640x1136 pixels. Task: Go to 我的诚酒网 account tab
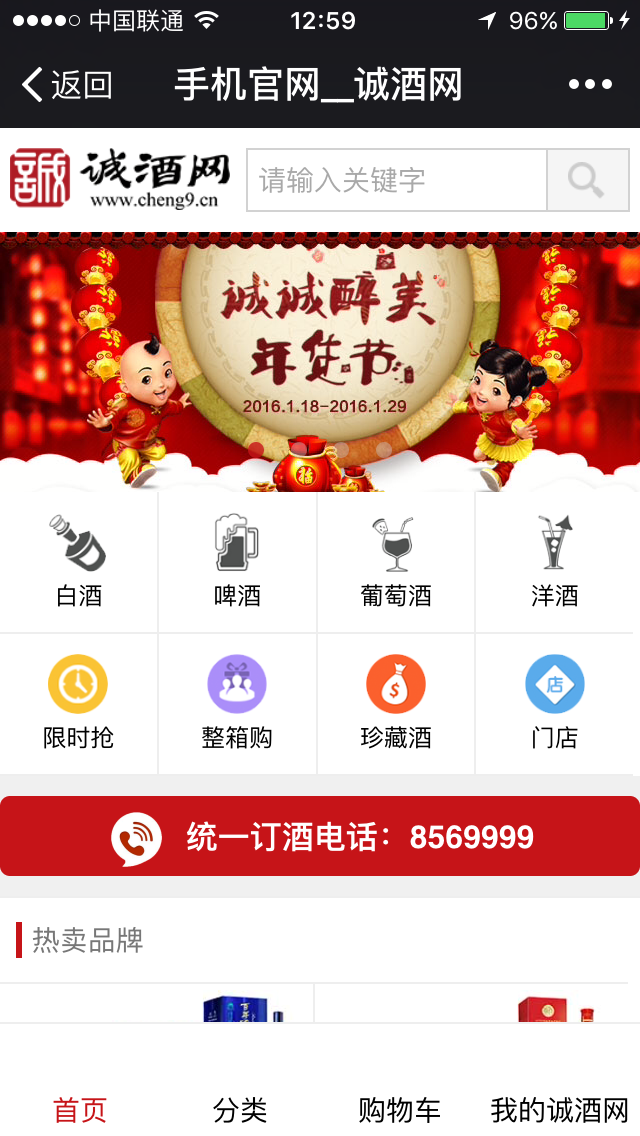pyautogui.click(x=559, y=1109)
